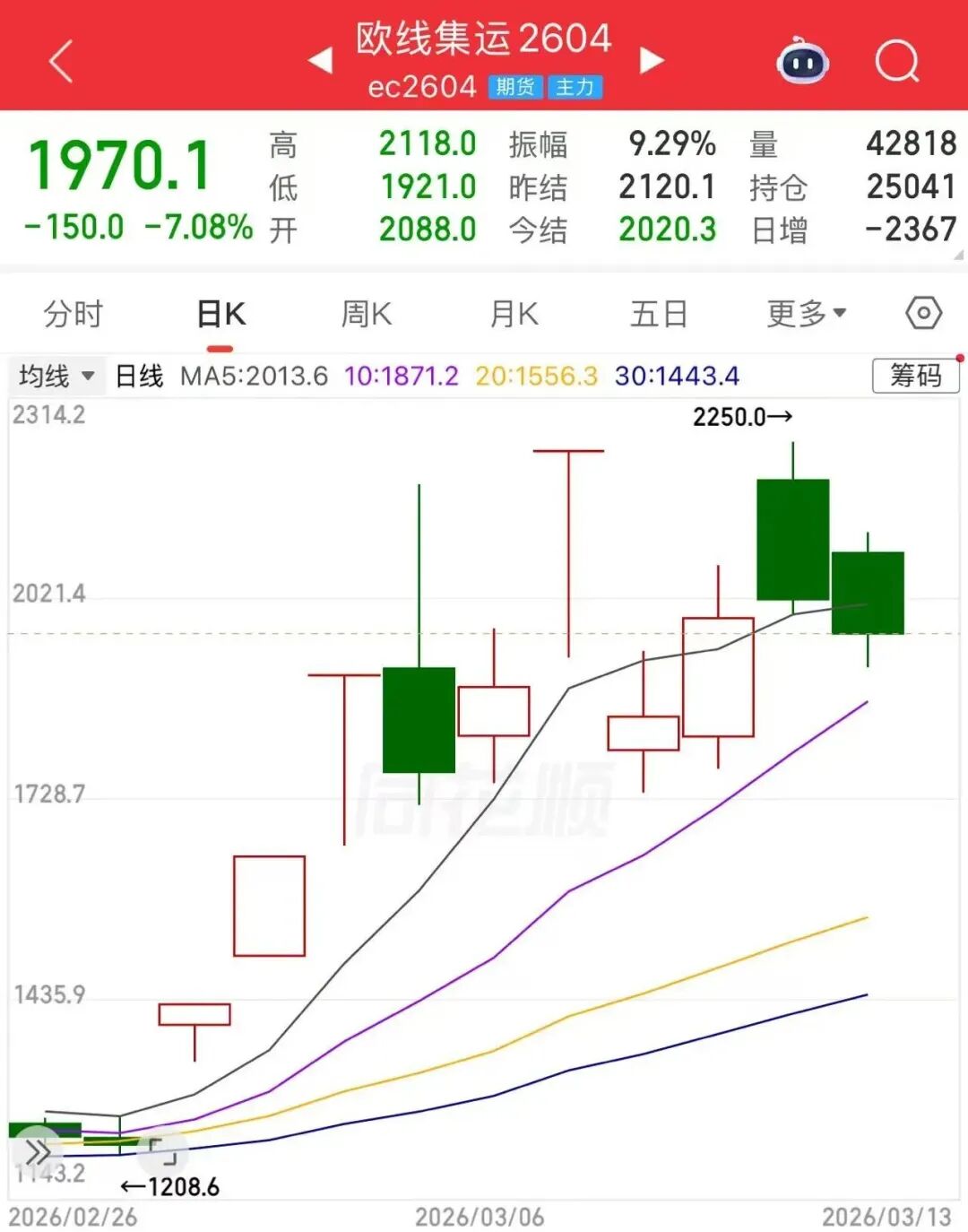Screen dimensions: 968x1232
Task: Switch to the 月K chart tab
Action: [514, 314]
